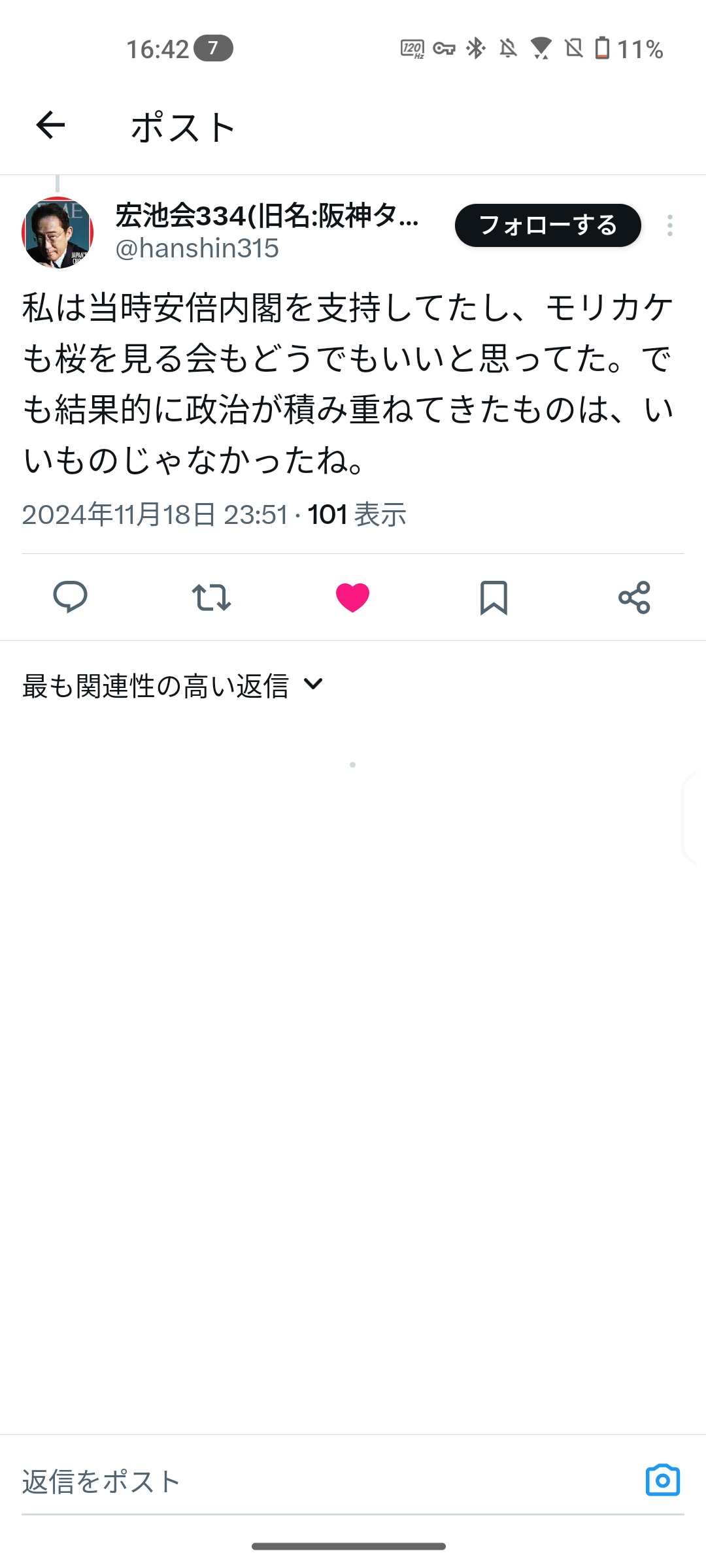Bookmark this post
The width and height of the screenshot is (706, 1568).
(494, 597)
